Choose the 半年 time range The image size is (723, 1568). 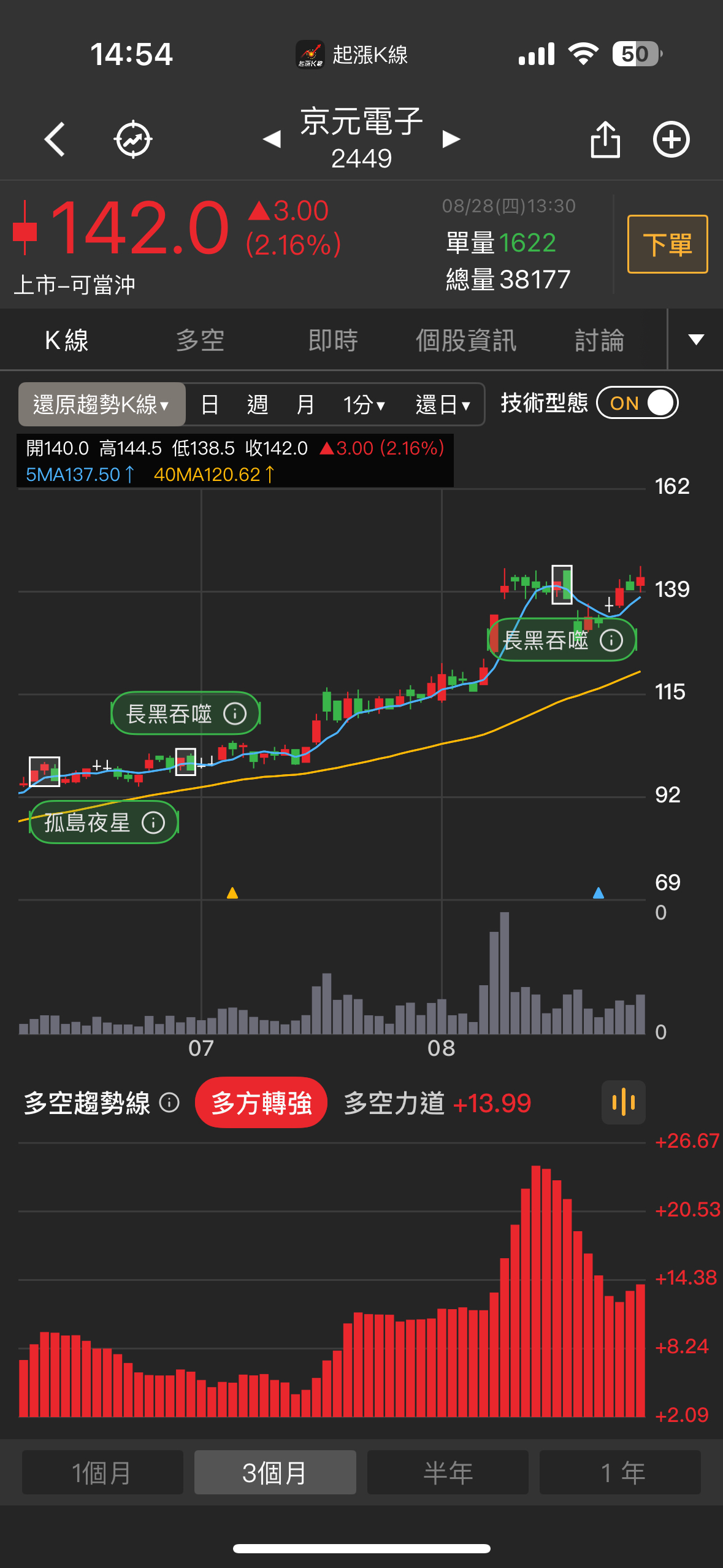click(448, 1472)
